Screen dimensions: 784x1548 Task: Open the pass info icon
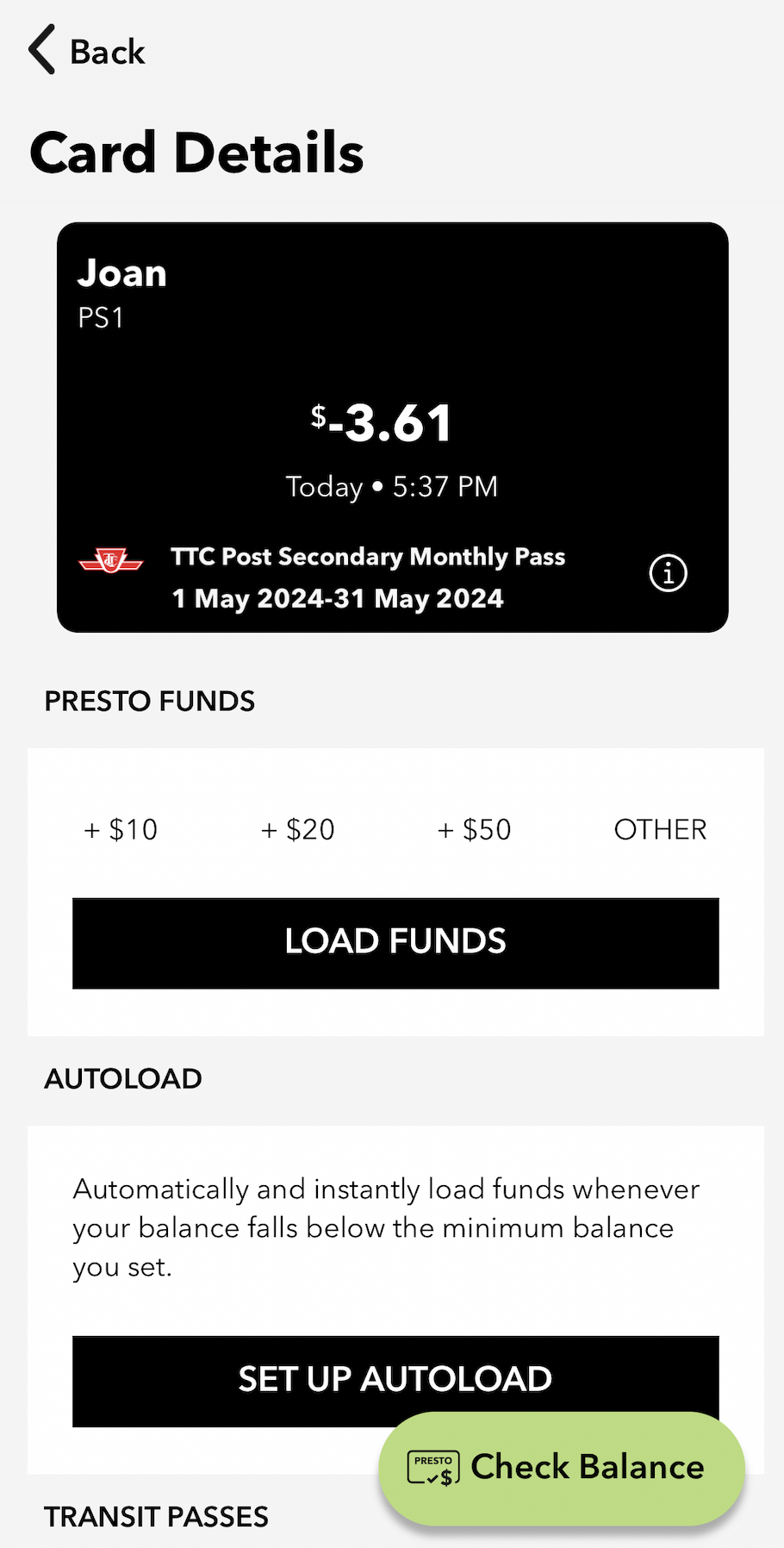668,573
